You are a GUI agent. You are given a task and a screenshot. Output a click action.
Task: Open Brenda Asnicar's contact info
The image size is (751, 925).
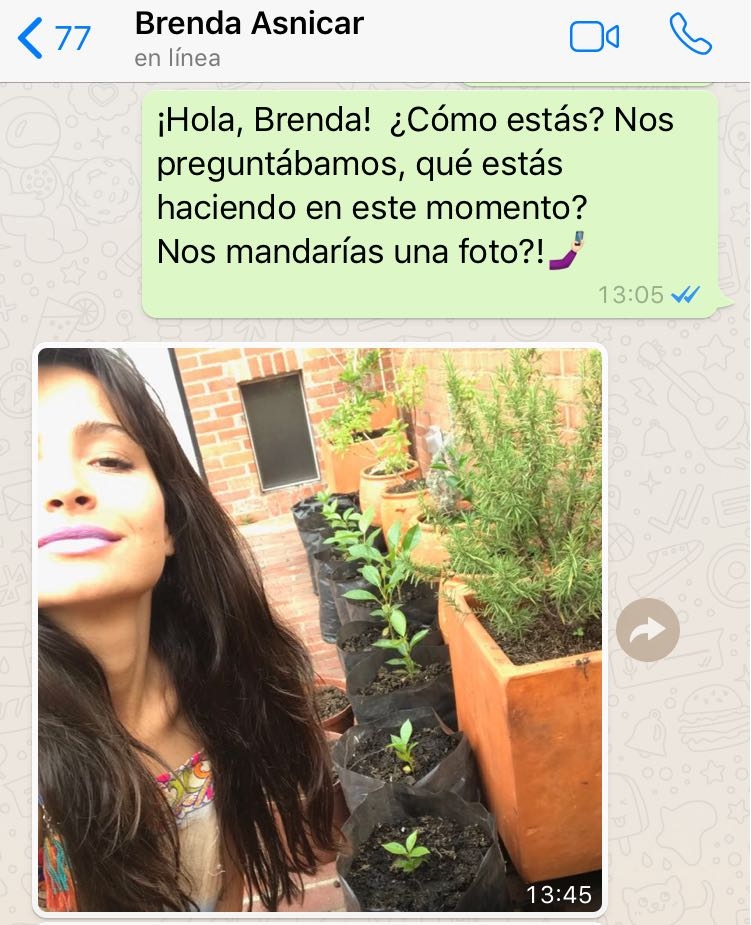[x=249, y=36]
